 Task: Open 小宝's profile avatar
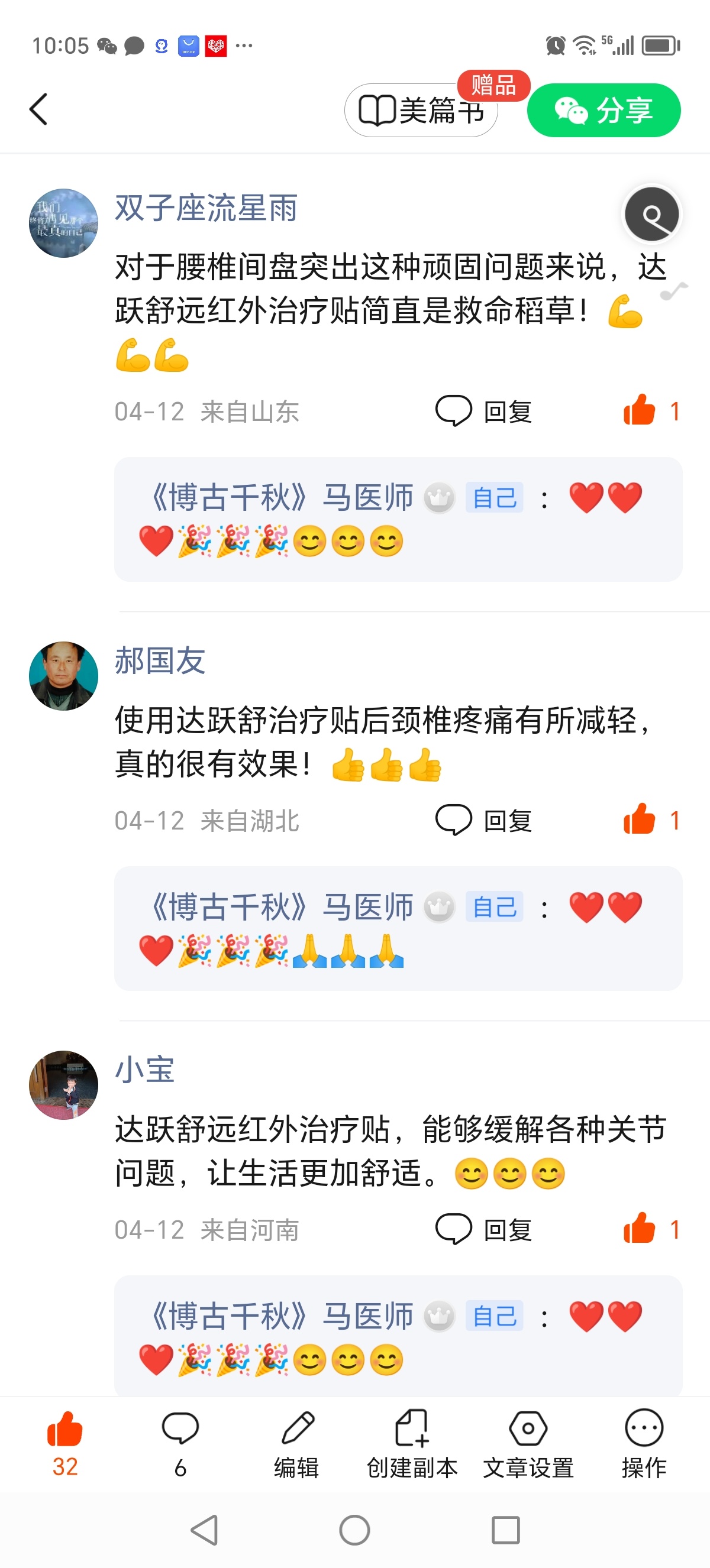(63, 1085)
